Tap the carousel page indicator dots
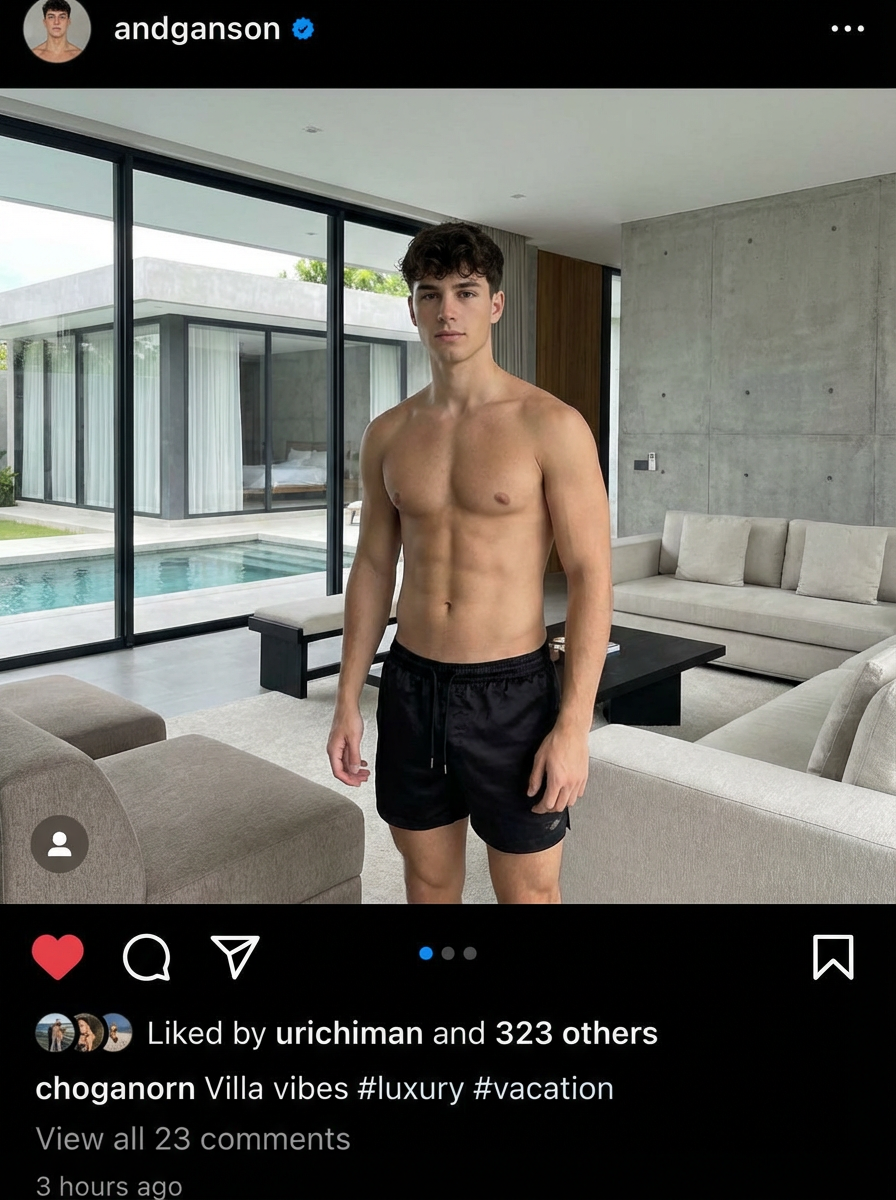 tap(448, 953)
